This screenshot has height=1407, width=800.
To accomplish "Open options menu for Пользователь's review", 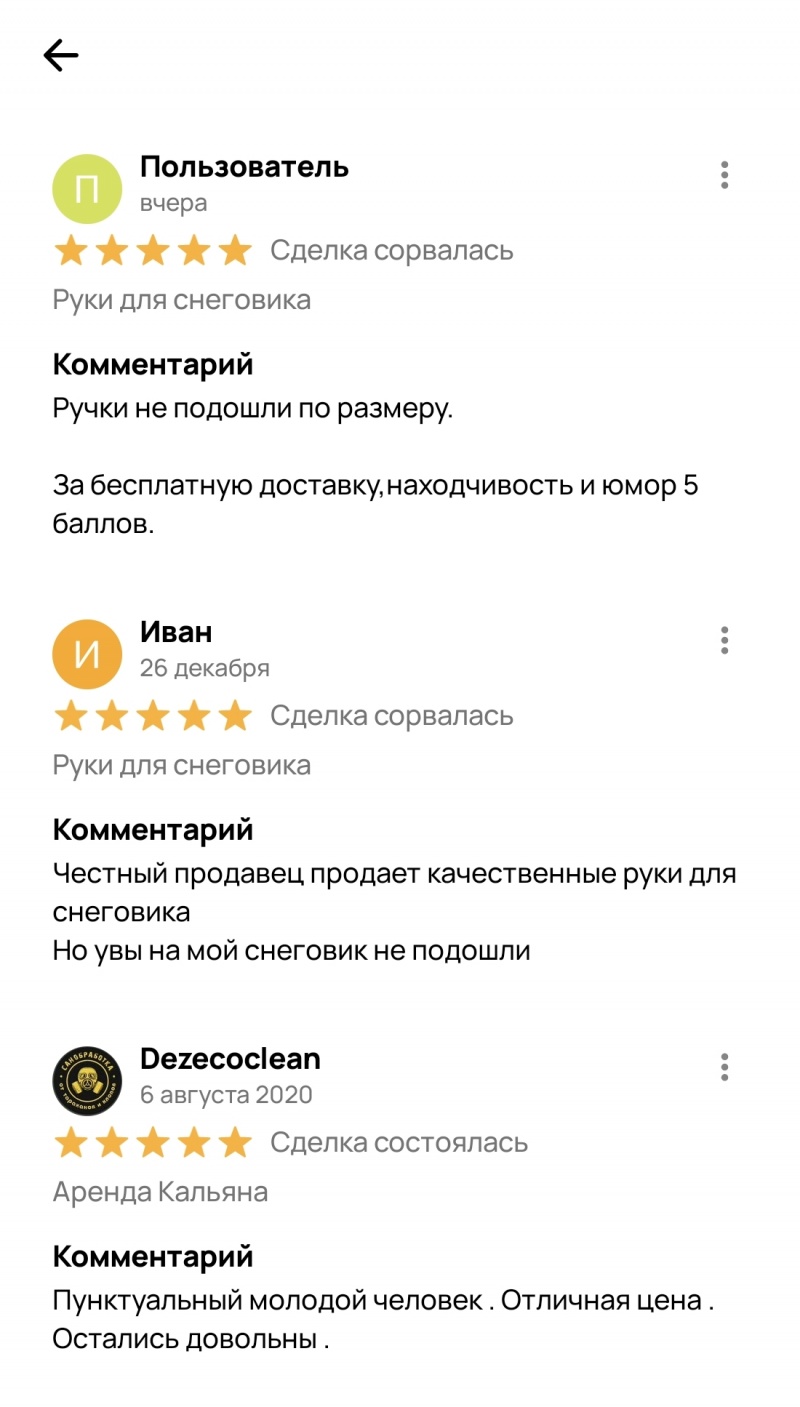I will pos(724,175).
